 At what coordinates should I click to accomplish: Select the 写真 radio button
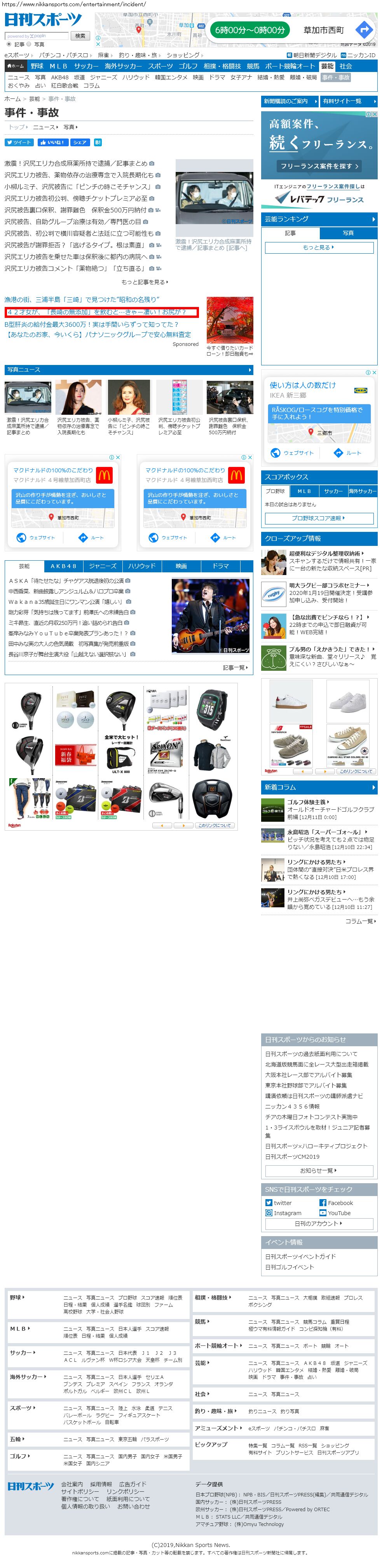[29, 44]
